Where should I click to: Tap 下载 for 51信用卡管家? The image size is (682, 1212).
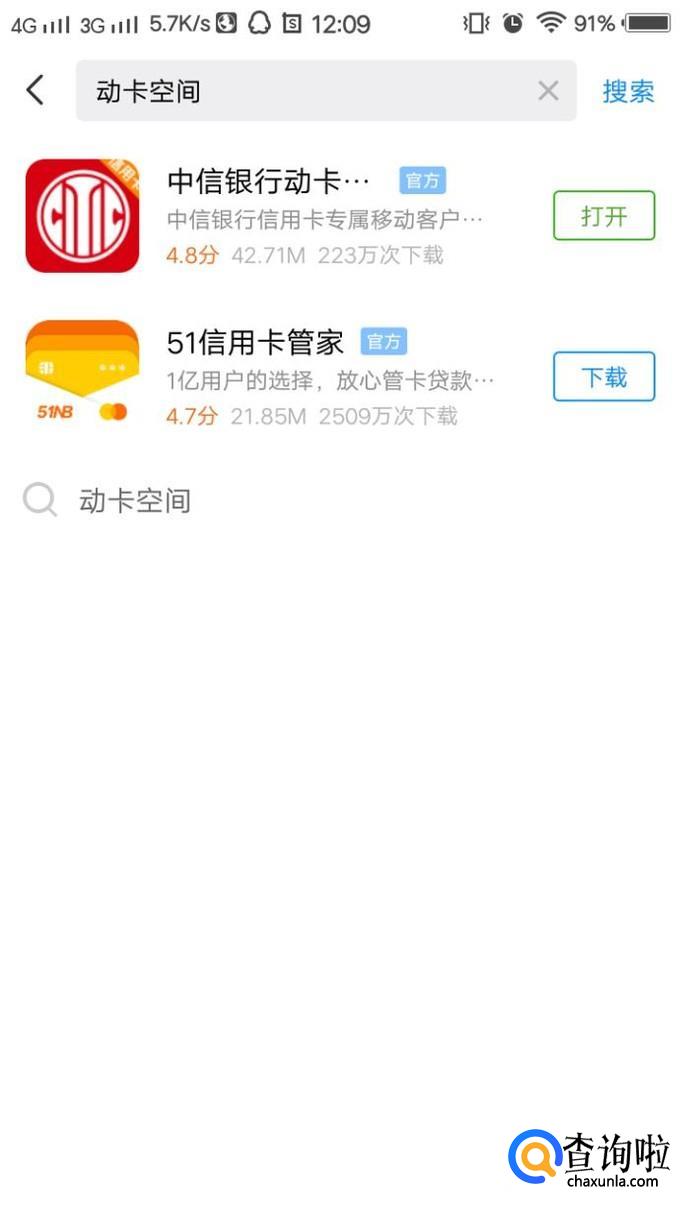coord(604,377)
